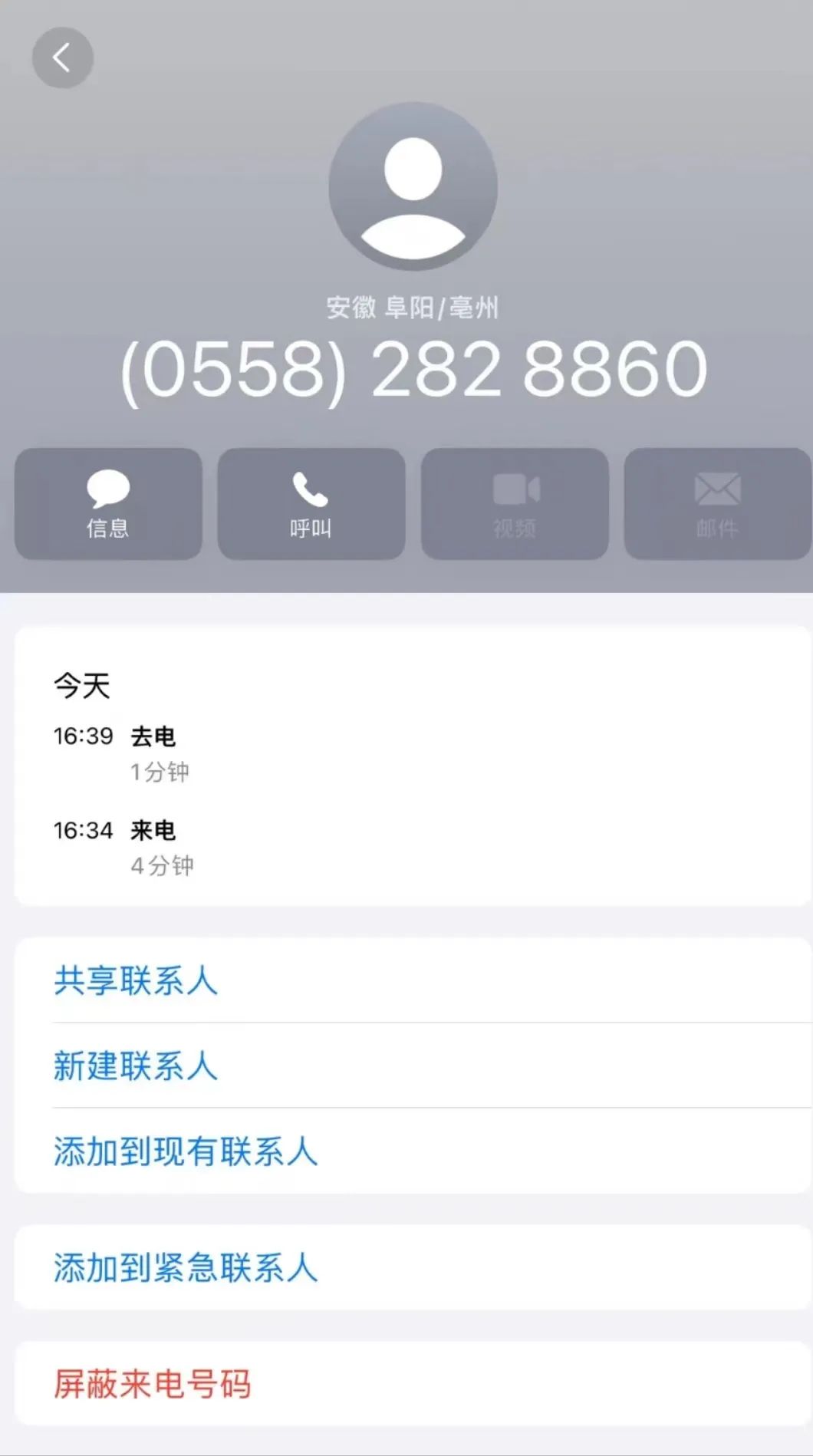Go back using the top-left arrow
This screenshot has height=1456, width=813.
click(62, 58)
